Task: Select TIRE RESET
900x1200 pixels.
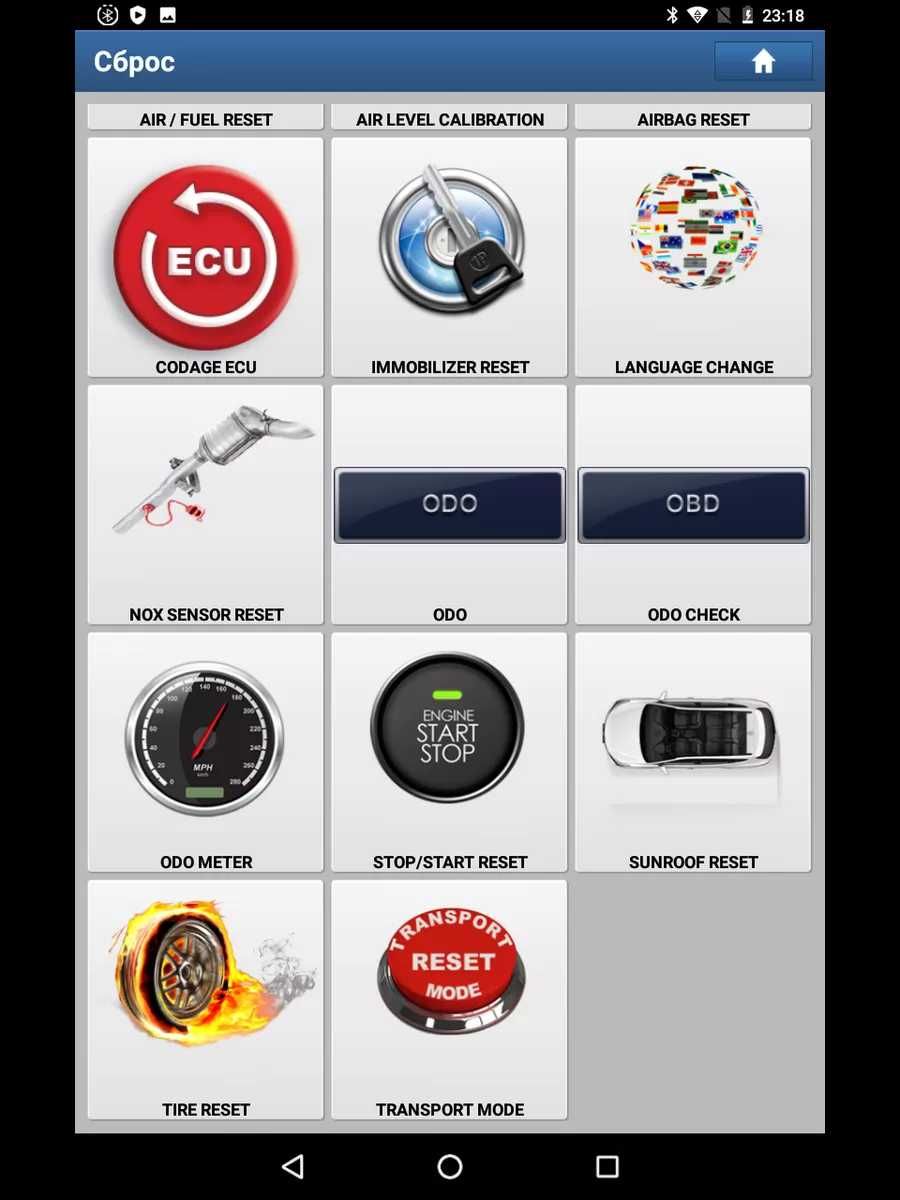Action: 206,999
